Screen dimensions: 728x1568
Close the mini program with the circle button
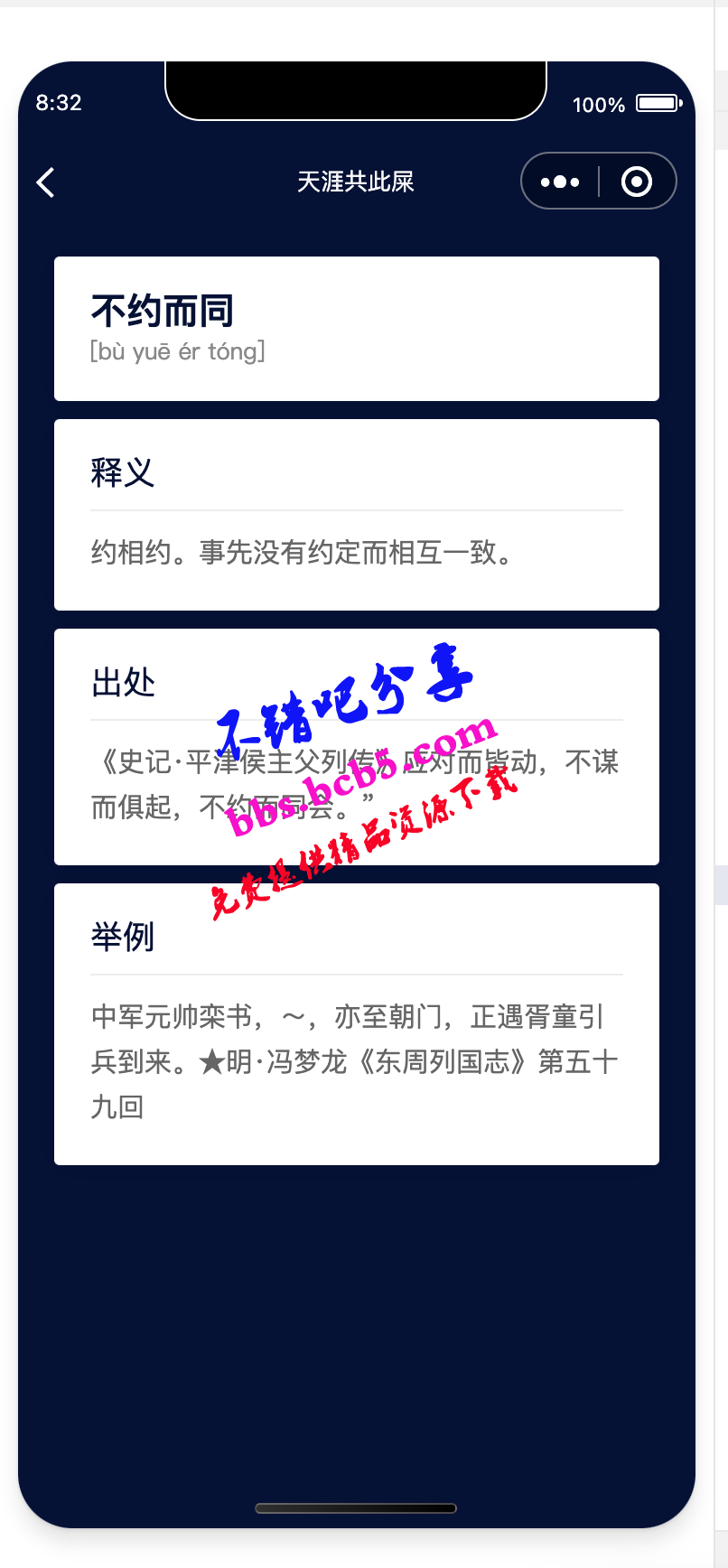(637, 182)
